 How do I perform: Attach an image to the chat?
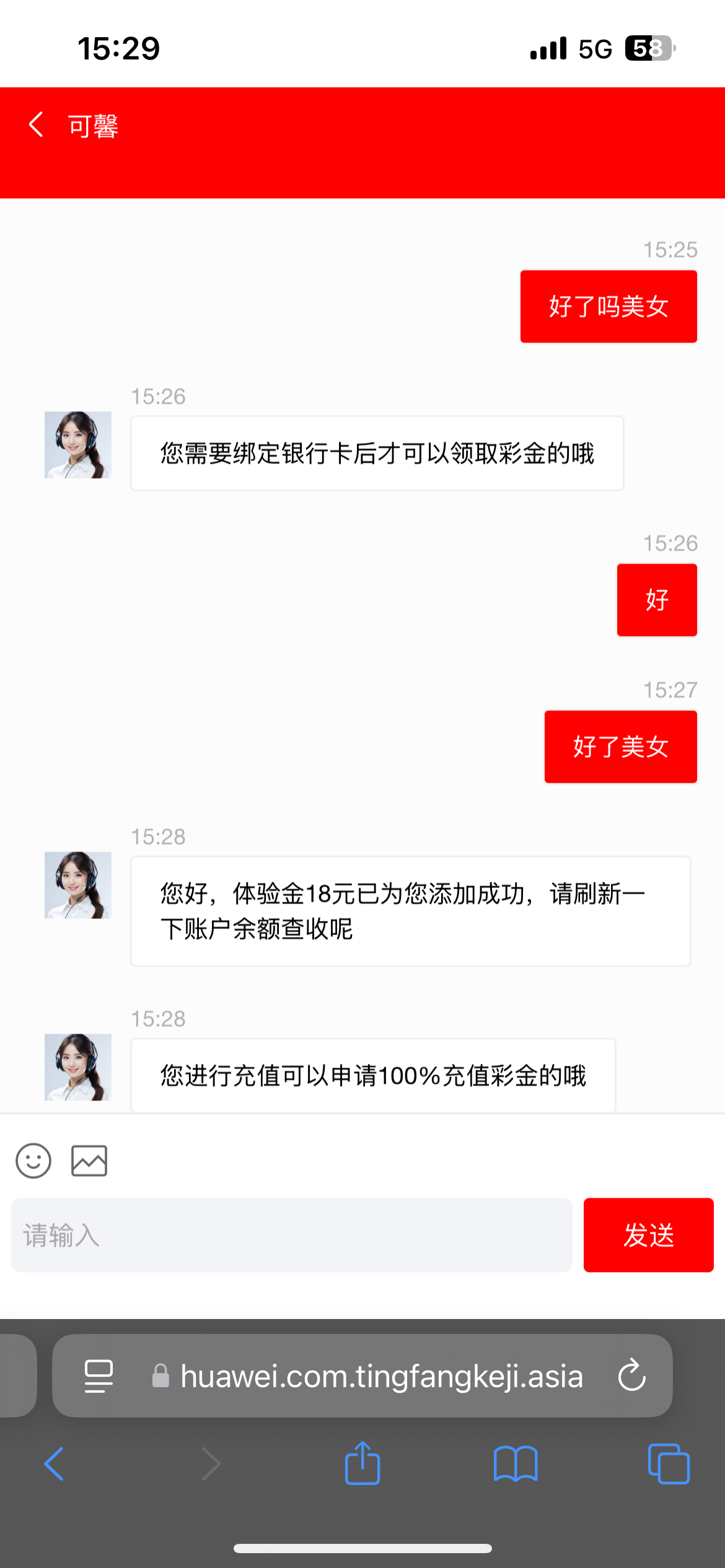click(89, 1161)
